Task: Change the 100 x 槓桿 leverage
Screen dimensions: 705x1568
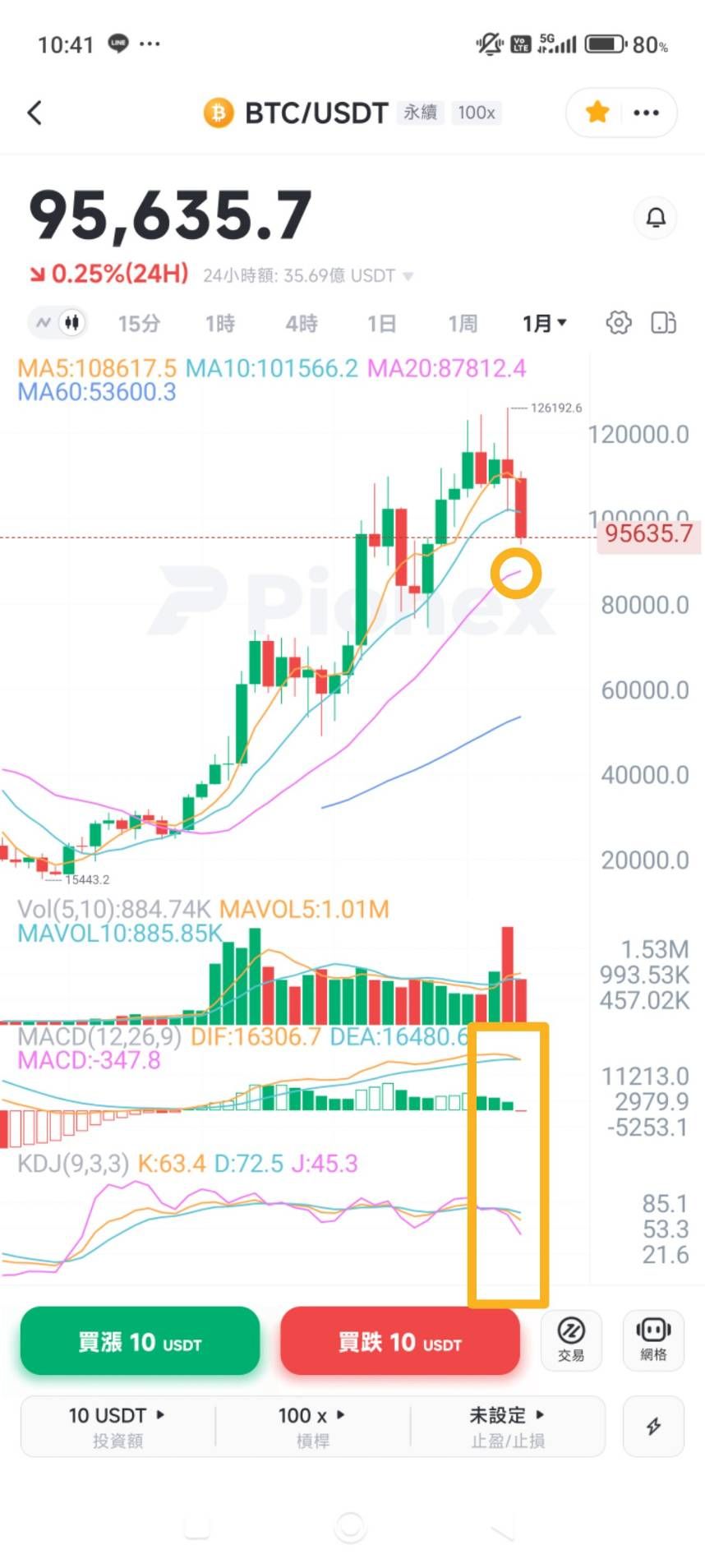Action: click(x=312, y=1426)
